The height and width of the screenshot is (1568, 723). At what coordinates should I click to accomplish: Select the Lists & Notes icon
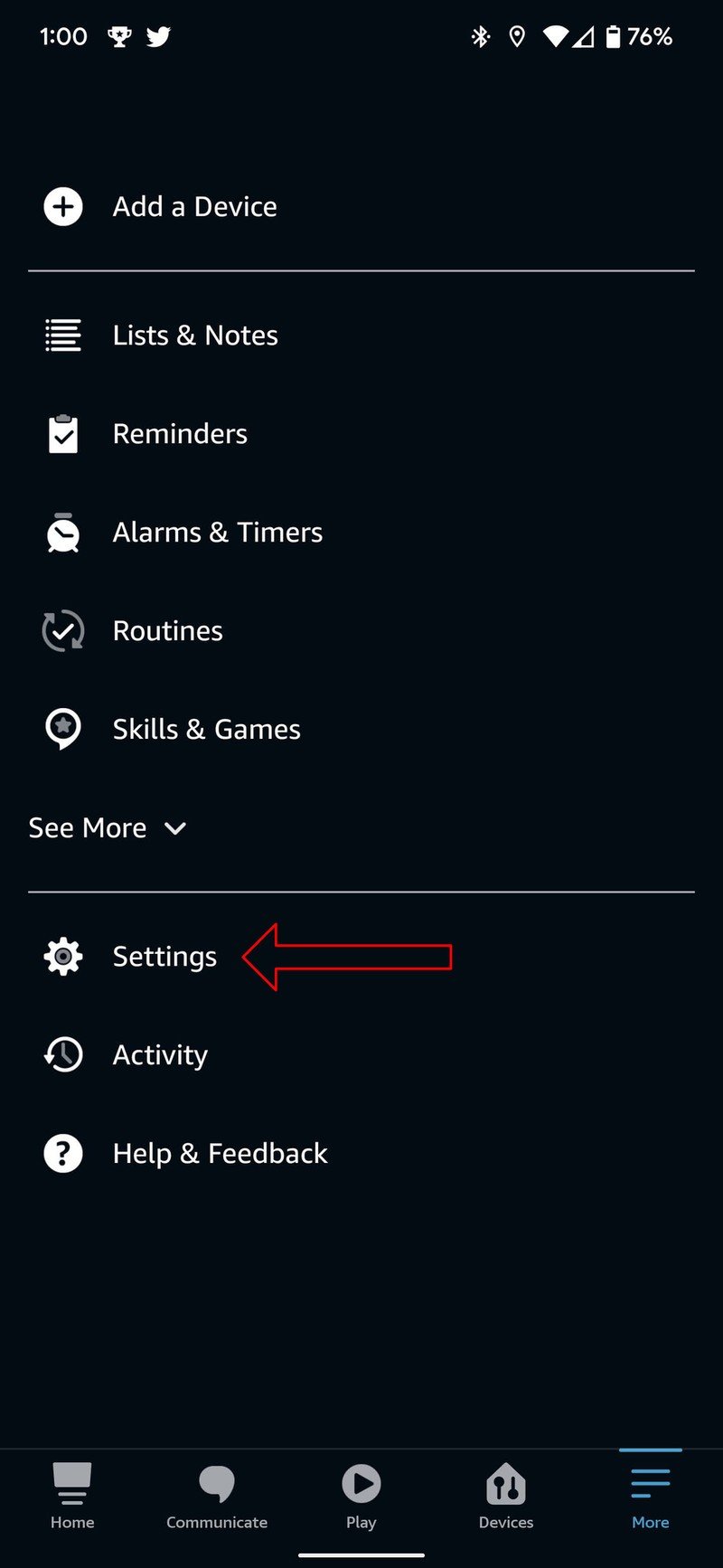coord(62,335)
